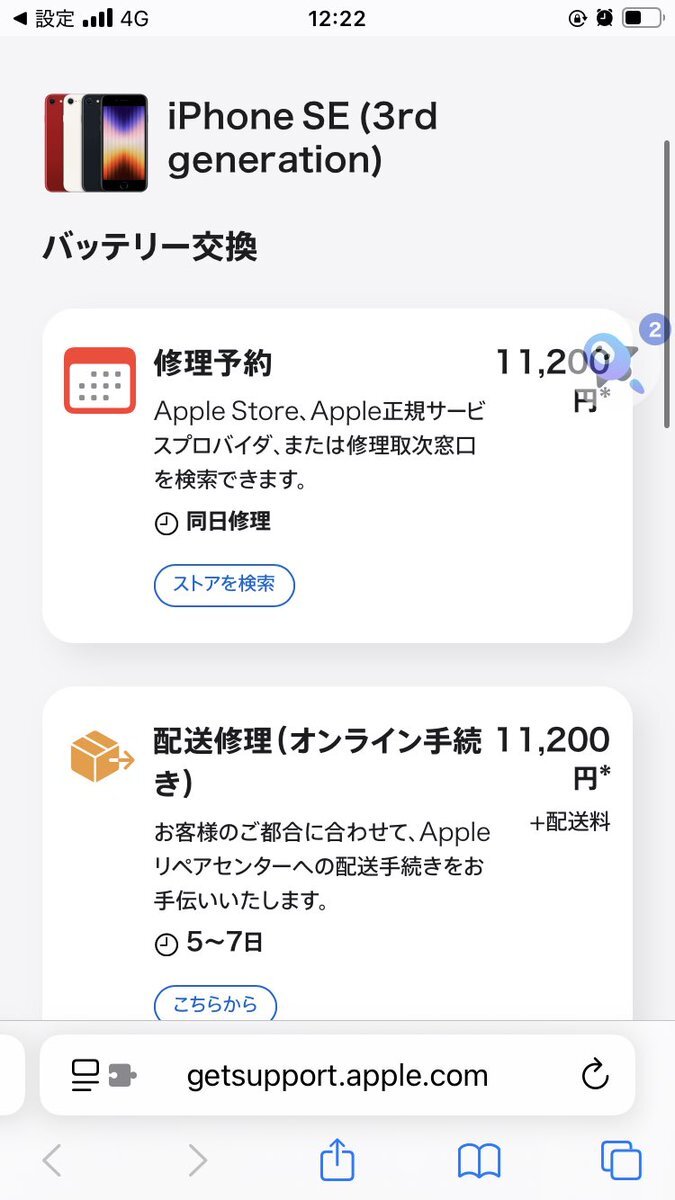Open Safari bookmarks
The height and width of the screenshot is (1200, 675).
(479, 1161)
